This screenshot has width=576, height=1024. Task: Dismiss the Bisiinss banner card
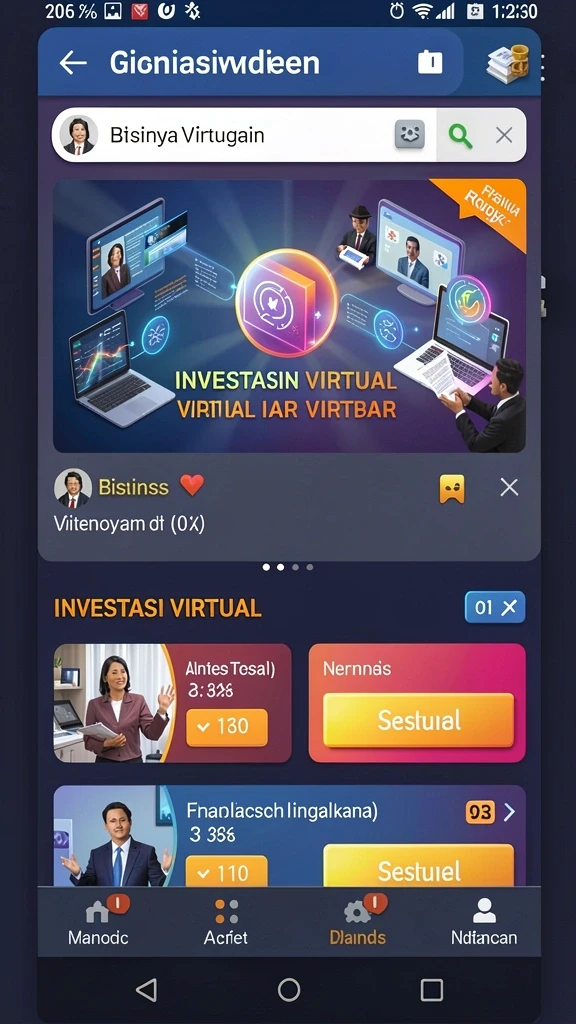[509, 487]
